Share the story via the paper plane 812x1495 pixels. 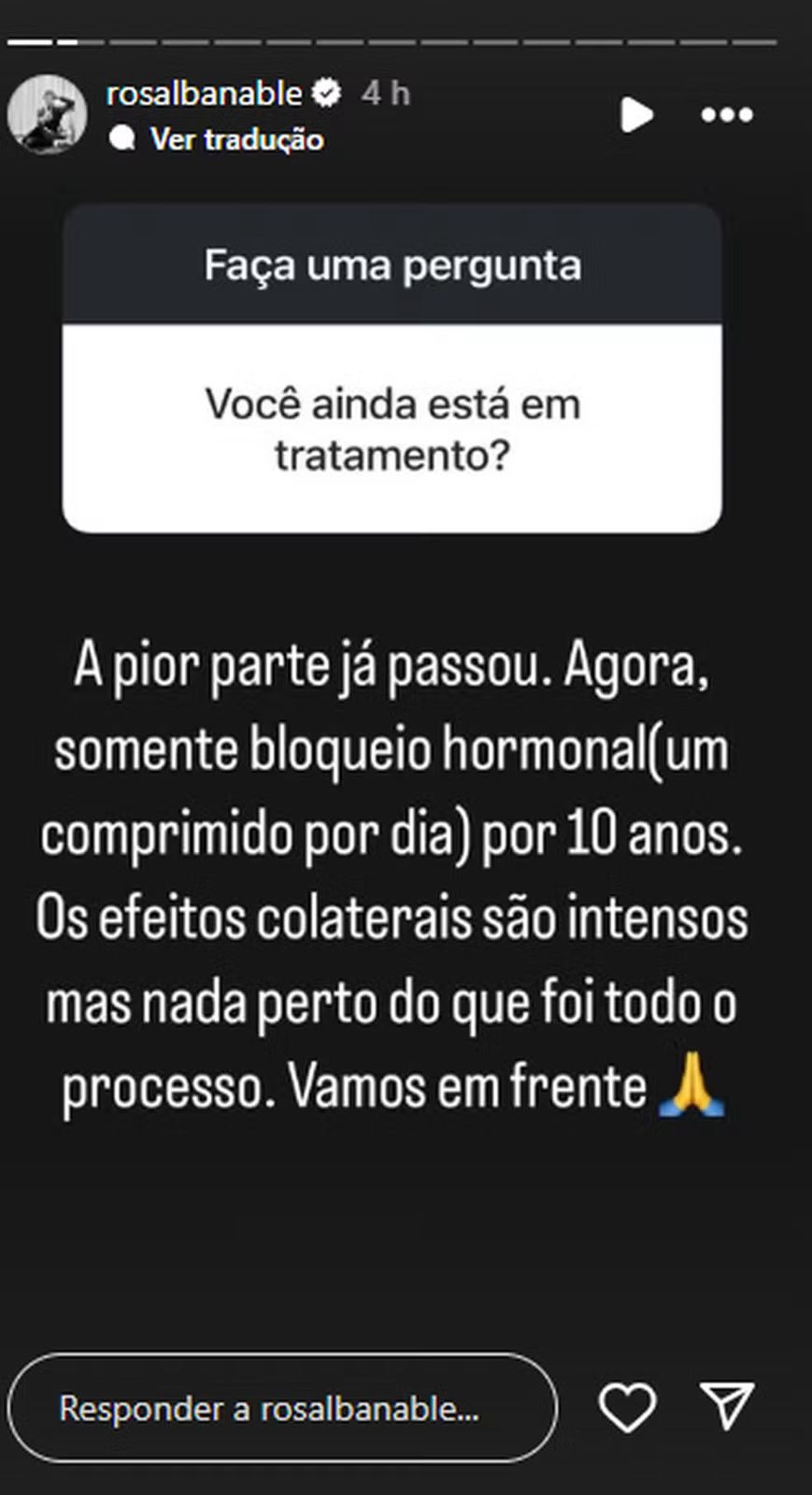[727, 1405]
